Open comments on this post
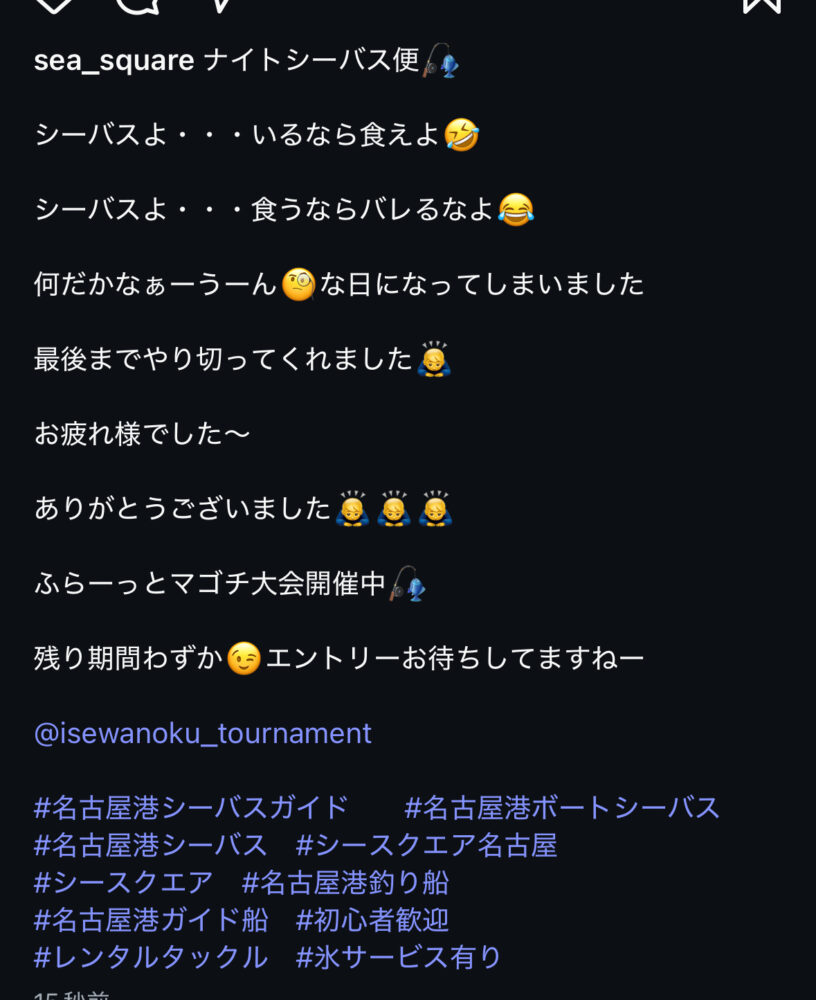 pyautogui.click(x=137, y=3)
